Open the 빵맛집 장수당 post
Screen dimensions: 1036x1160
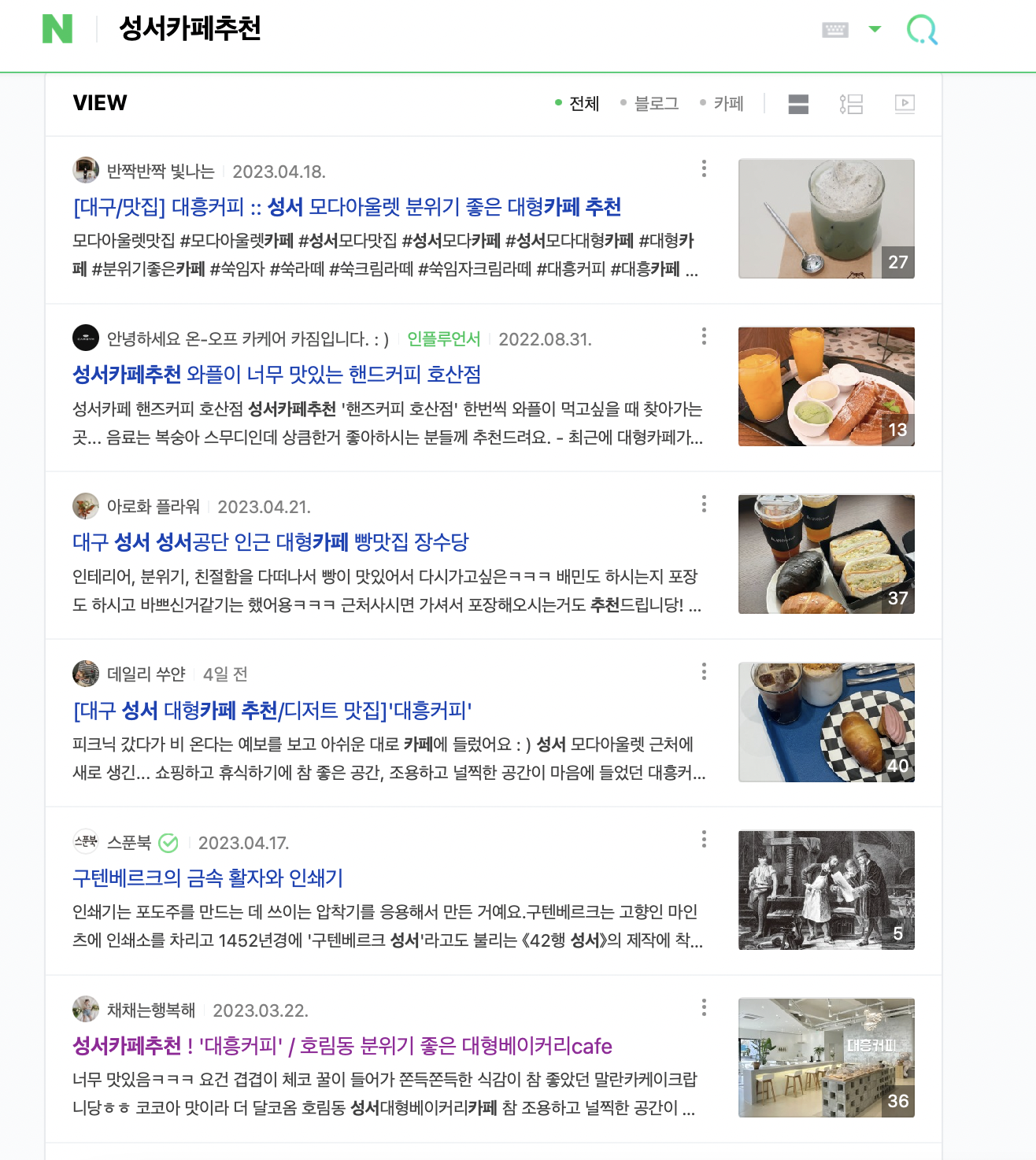[270, 542]
